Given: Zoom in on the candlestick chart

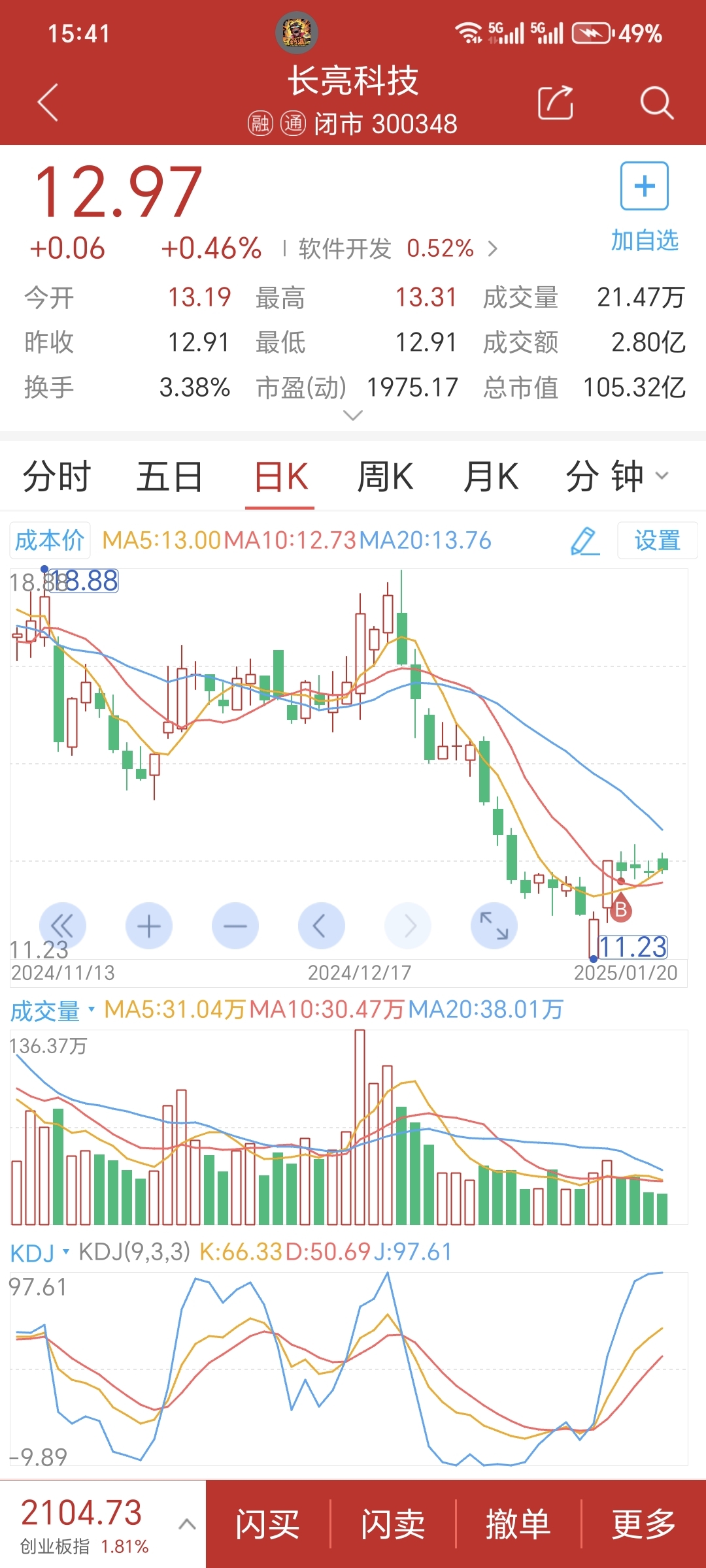Looking at the screenshot, I should [x=149, y=925].
